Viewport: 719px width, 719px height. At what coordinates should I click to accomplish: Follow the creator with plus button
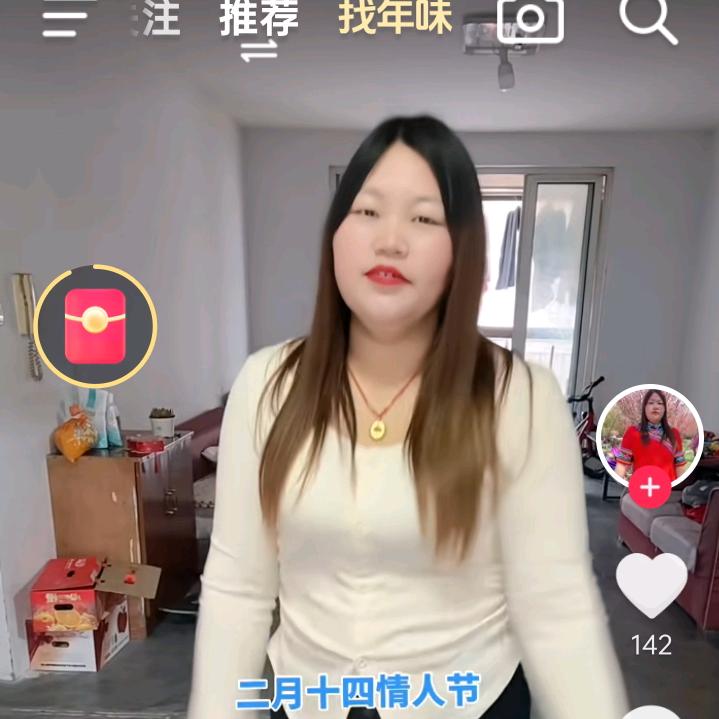tap(650, 488)
